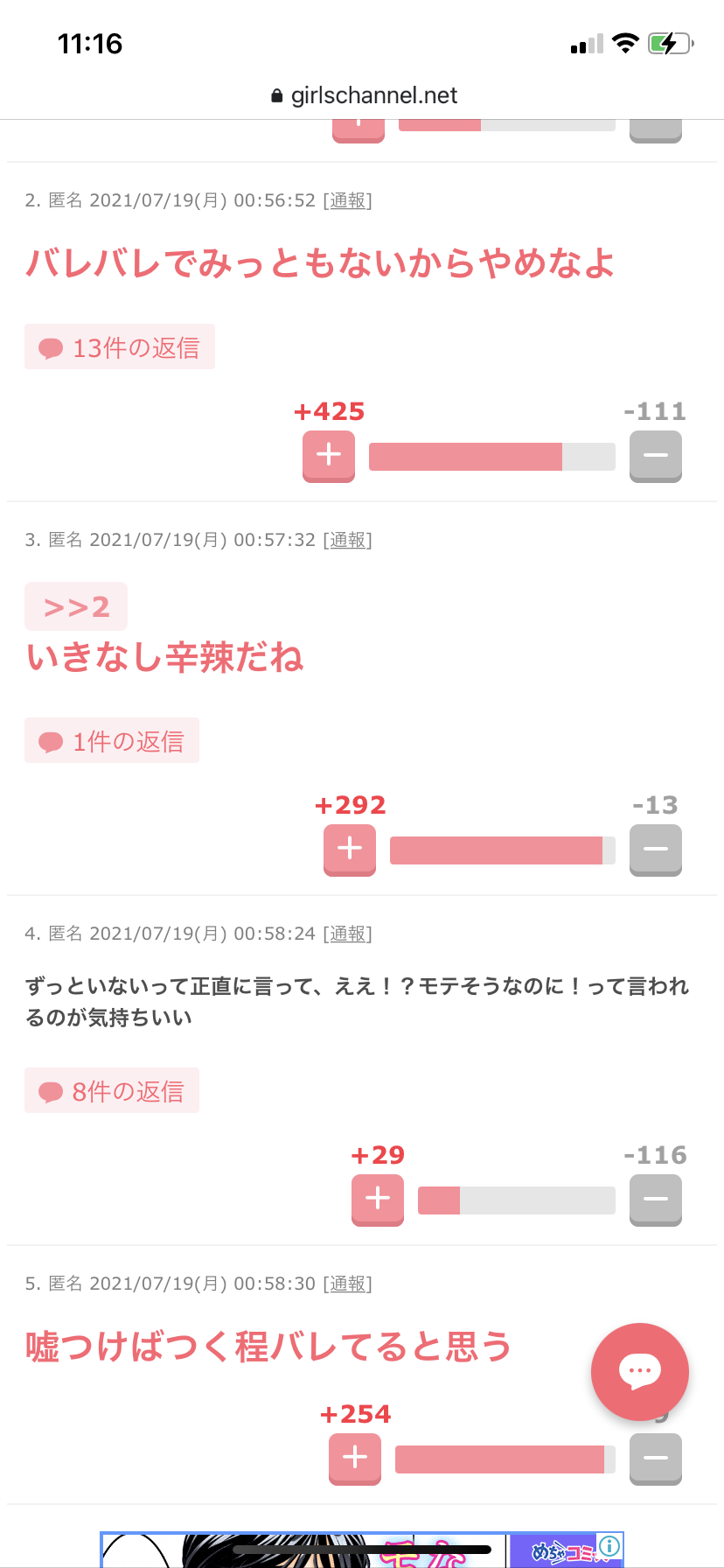Report comment 3 via the 通報 link
724x1568 pixels.
point(348,540)
